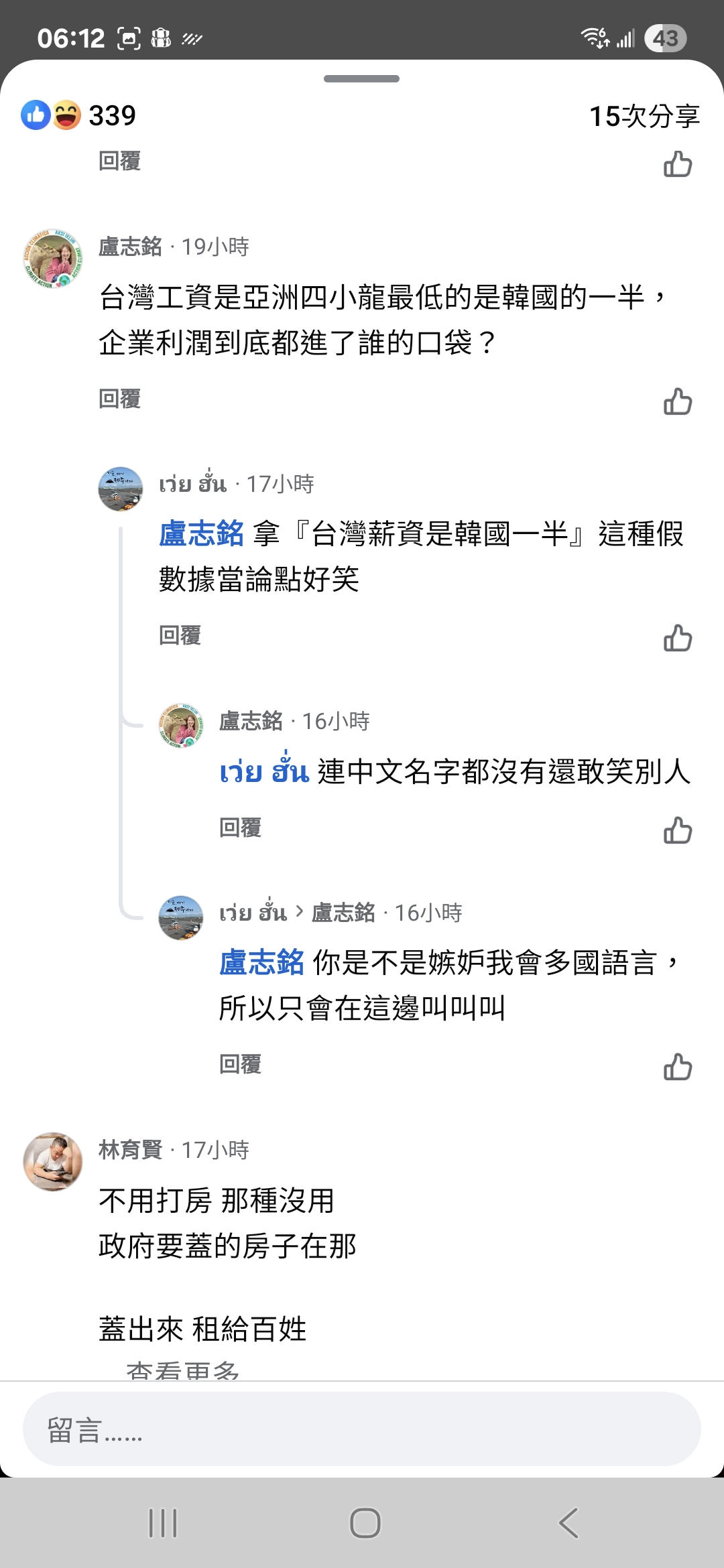This screenshot has width=724, height=1568.
Task: Reply to the 多國語言 comment
Action: [x=240, y=1064]
